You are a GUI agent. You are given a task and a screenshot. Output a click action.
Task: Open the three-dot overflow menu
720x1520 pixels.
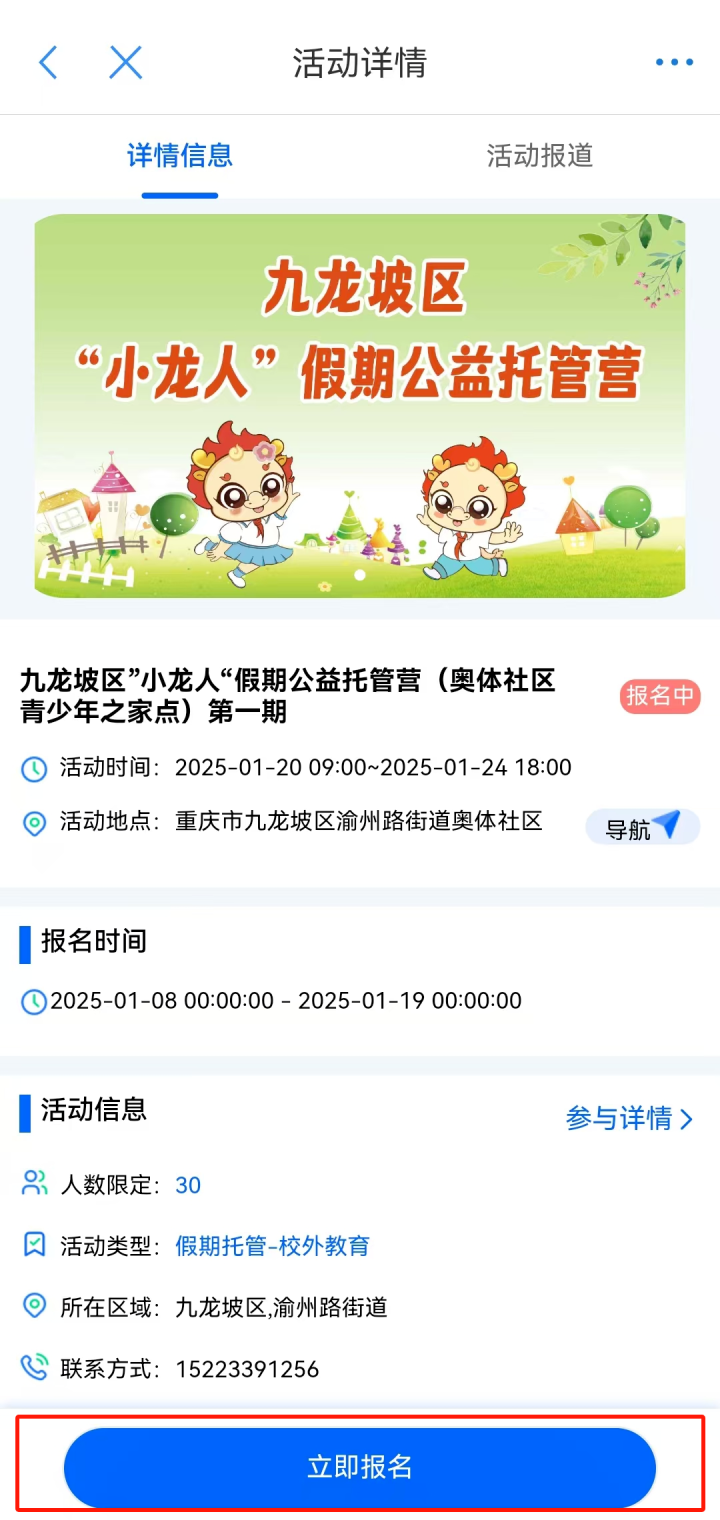[674, 62]
